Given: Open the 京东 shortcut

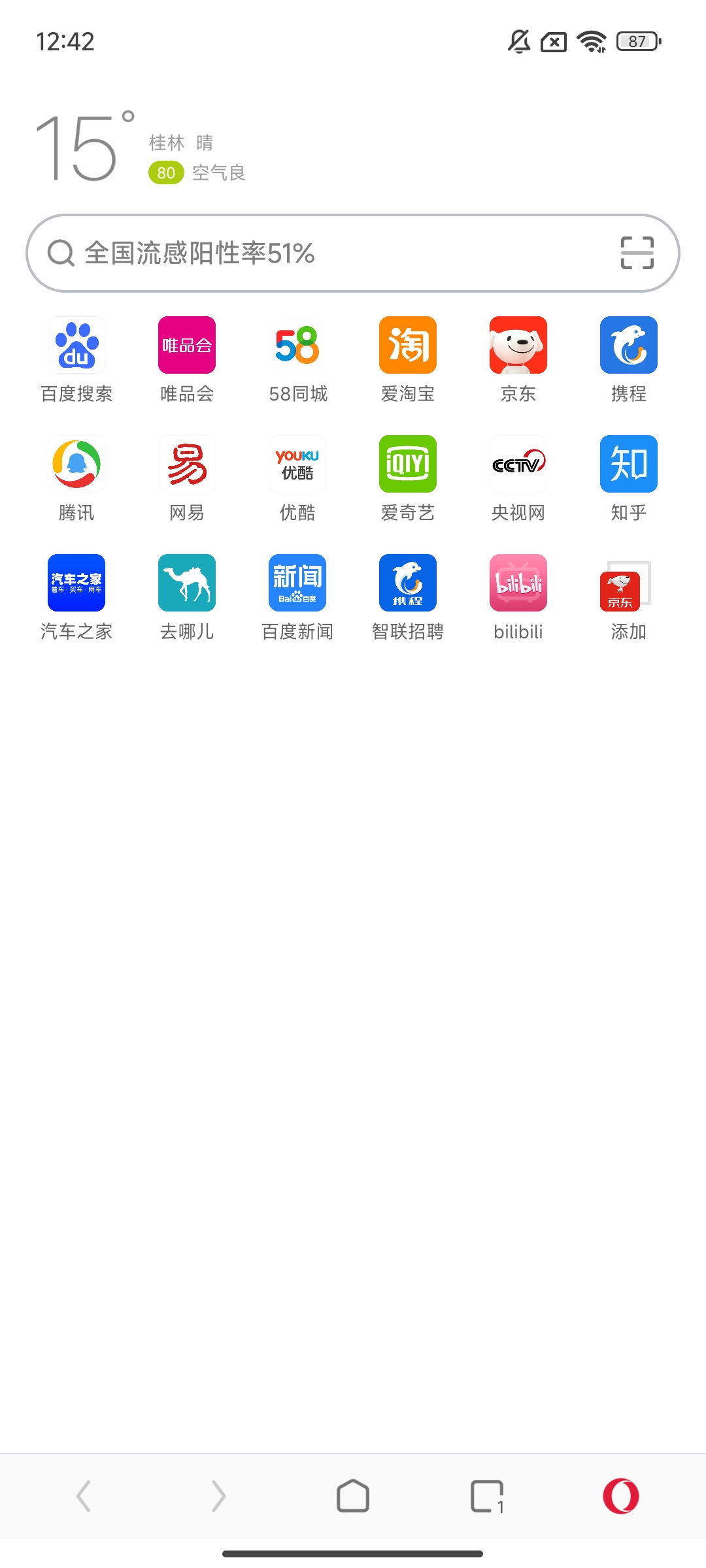Looking at the screenshot, I should pos(518,346).
